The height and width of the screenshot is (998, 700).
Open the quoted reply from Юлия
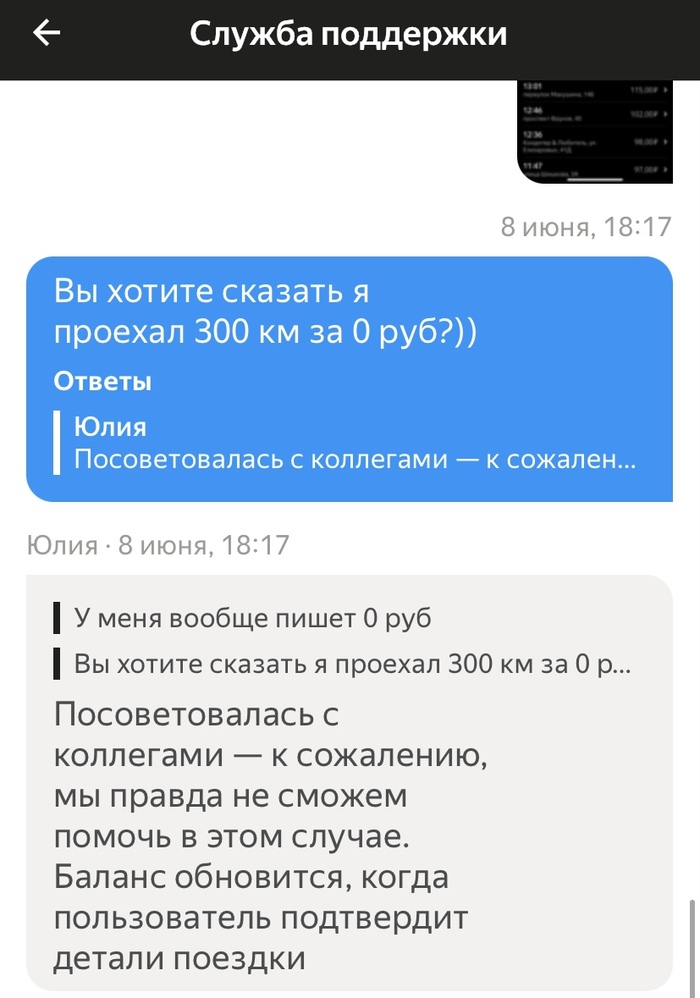(354, 444)
